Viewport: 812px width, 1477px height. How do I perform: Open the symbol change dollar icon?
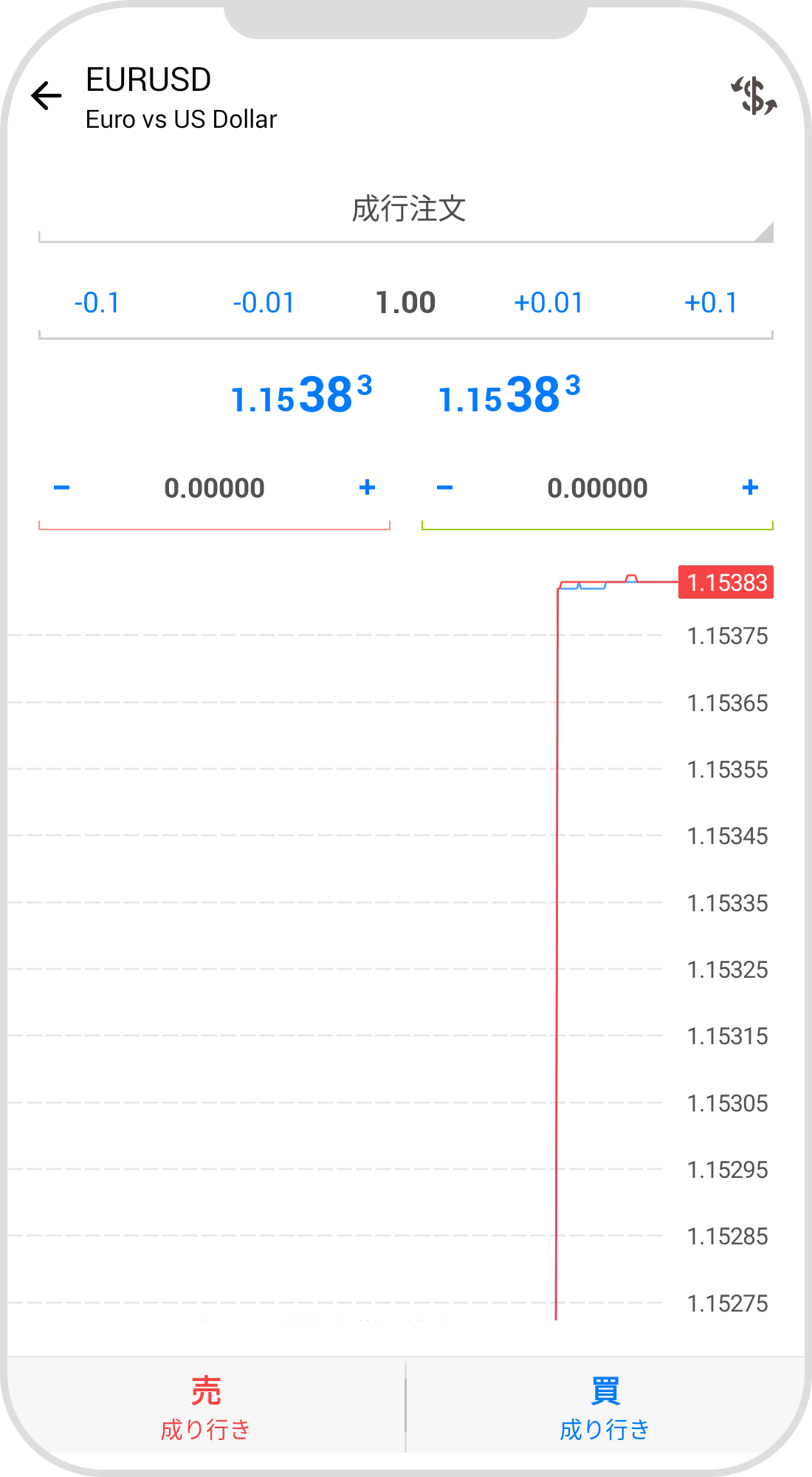(754, 96)
